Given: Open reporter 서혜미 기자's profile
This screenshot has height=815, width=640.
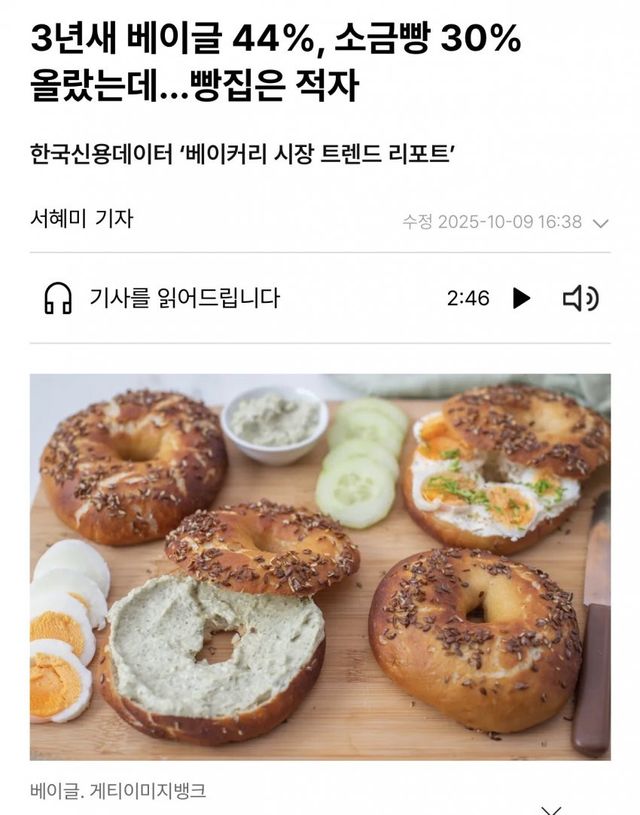Looking at the screenshot, I should coord(81,219).
